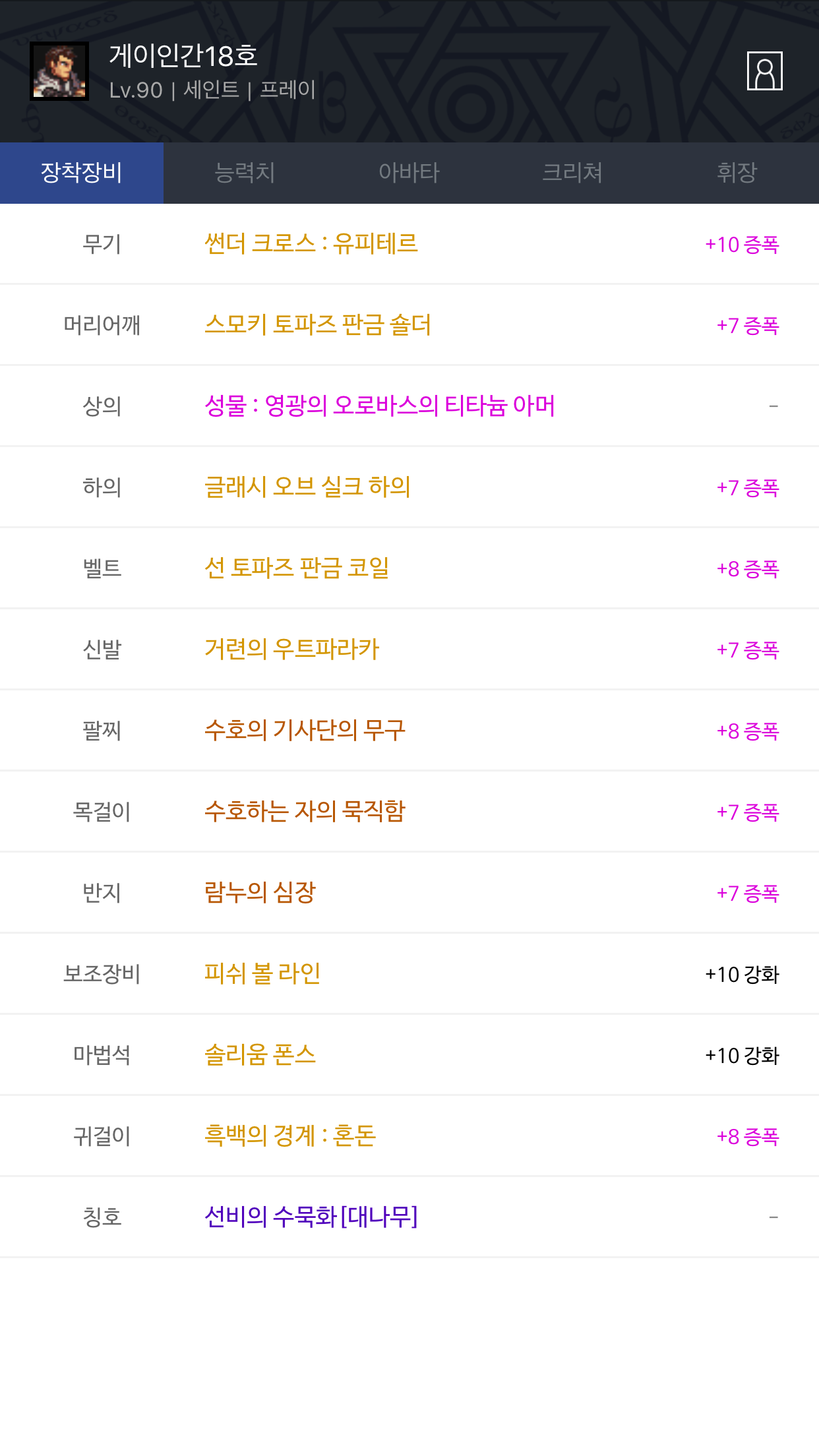Switch to the 능력치 tab
Image resolution: width=819 pixels, height=1456 pixels.
pyautogui.click(x=245, y=173)
